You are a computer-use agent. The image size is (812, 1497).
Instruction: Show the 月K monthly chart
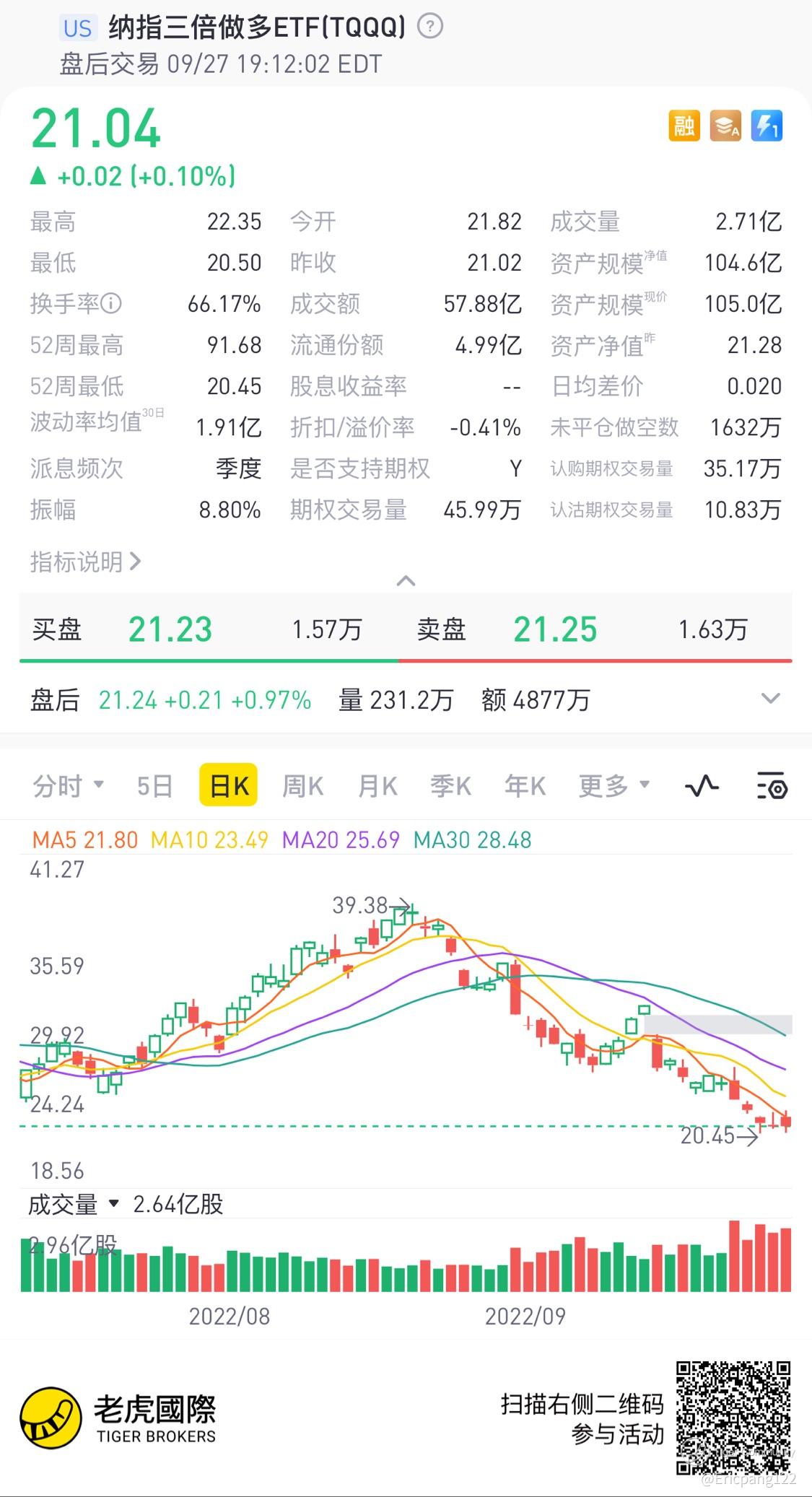point(377,785)
